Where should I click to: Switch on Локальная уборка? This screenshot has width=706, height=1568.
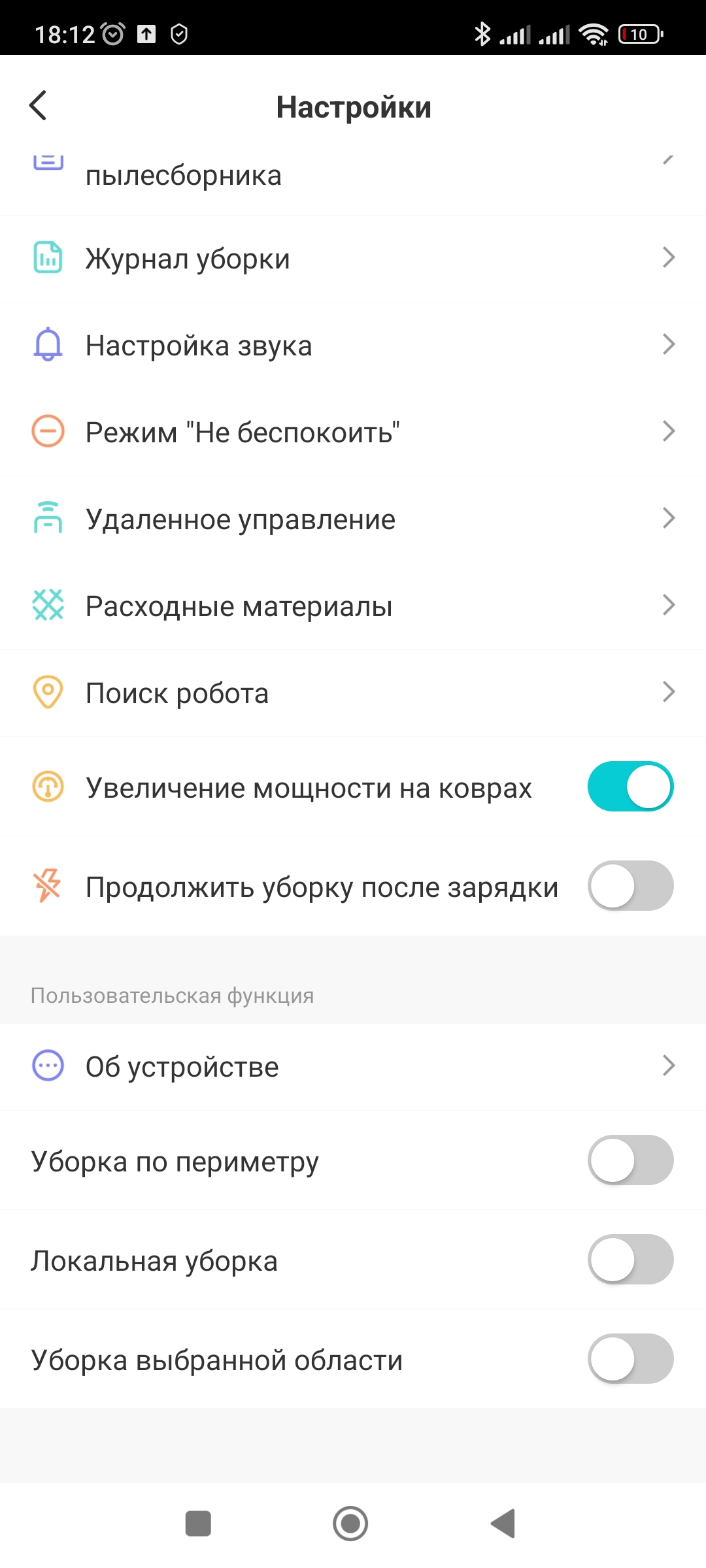coord(630,1260)
